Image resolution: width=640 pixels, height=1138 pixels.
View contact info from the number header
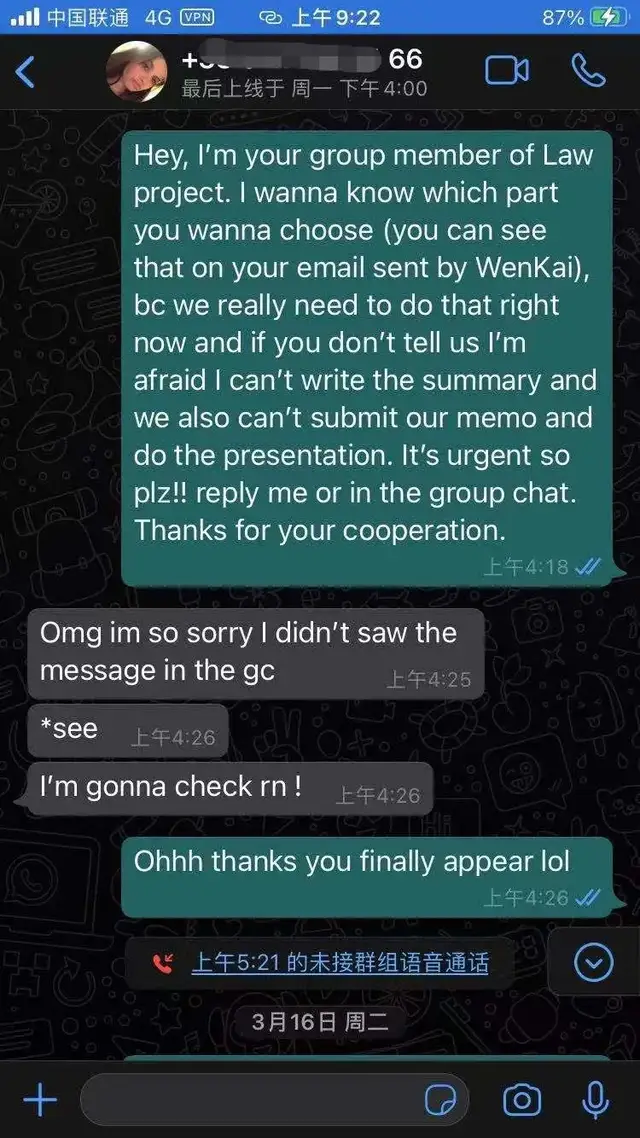302,72
